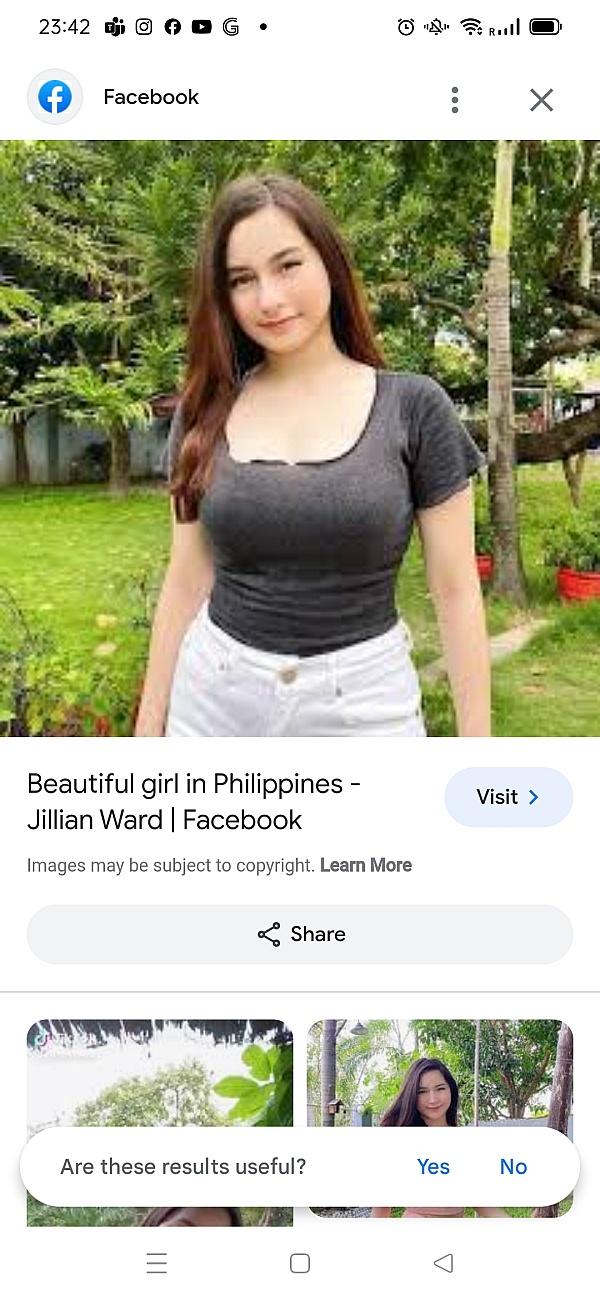The width and height of the screenshot is (600, 1300).
Task: Tap the Visit button
Action: point(508,797)
